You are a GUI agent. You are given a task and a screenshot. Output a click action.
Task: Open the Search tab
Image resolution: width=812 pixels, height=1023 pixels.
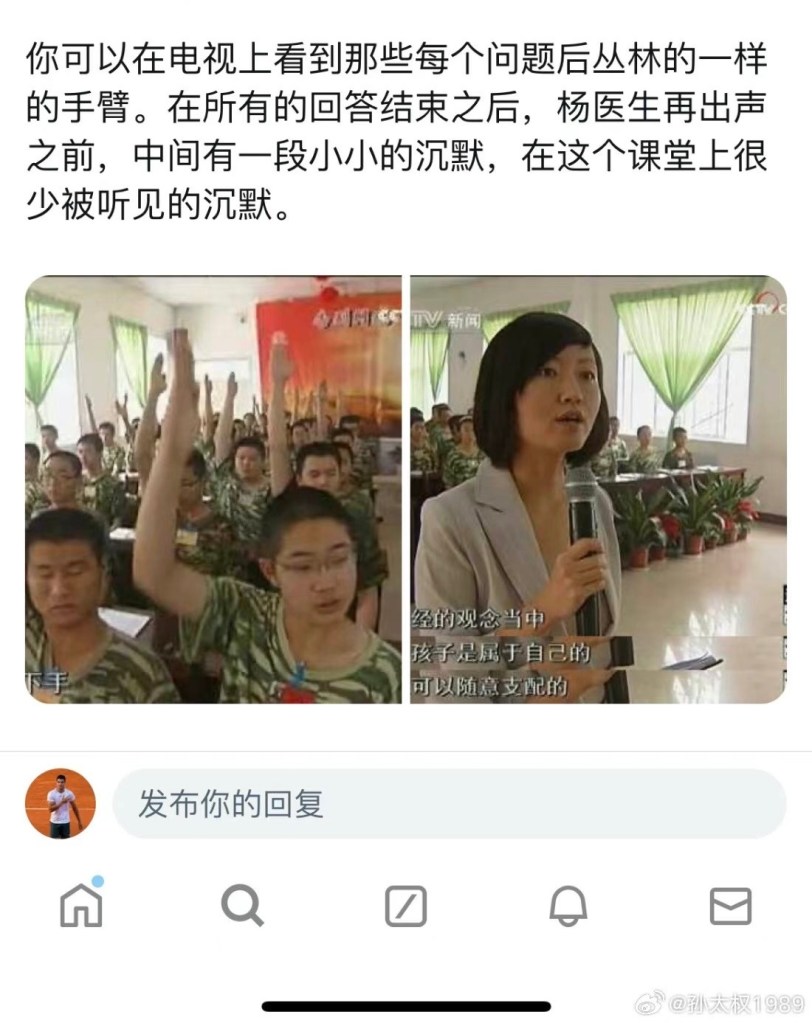(242, 906)
